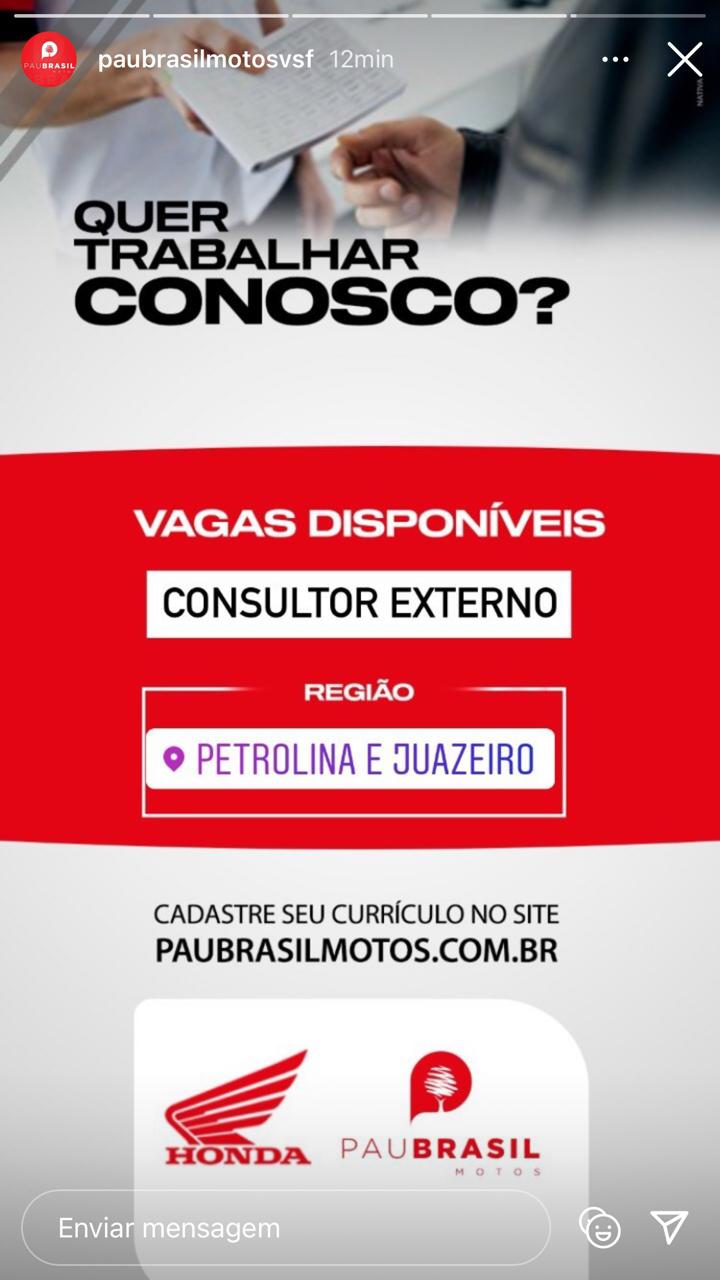
Task: Open paubrasilmotosvsf profile avatar
Action: point(49,59)
